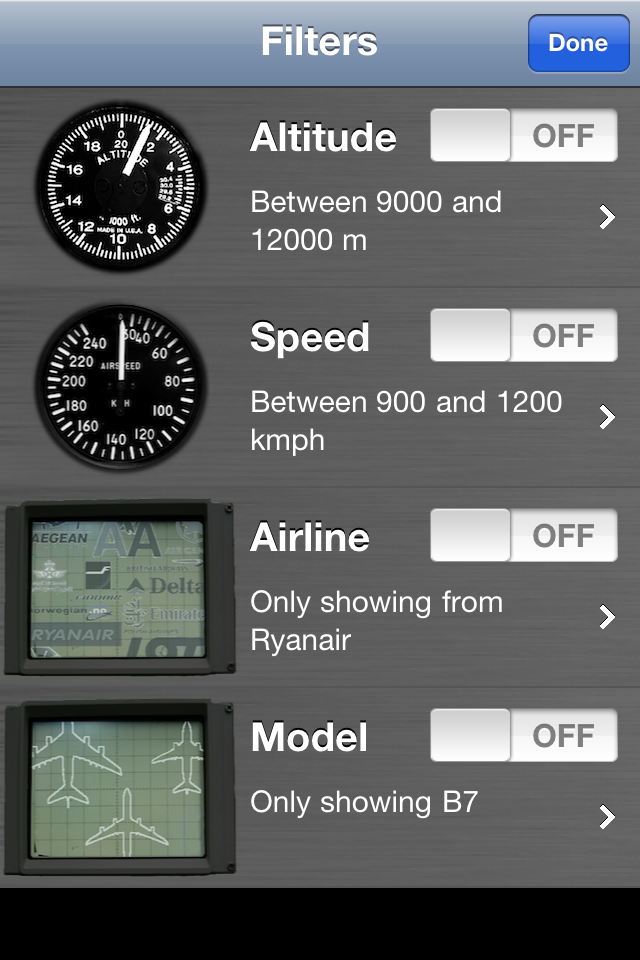Tap the Done button
Viewport: 640px width, 960px height.
578,44
